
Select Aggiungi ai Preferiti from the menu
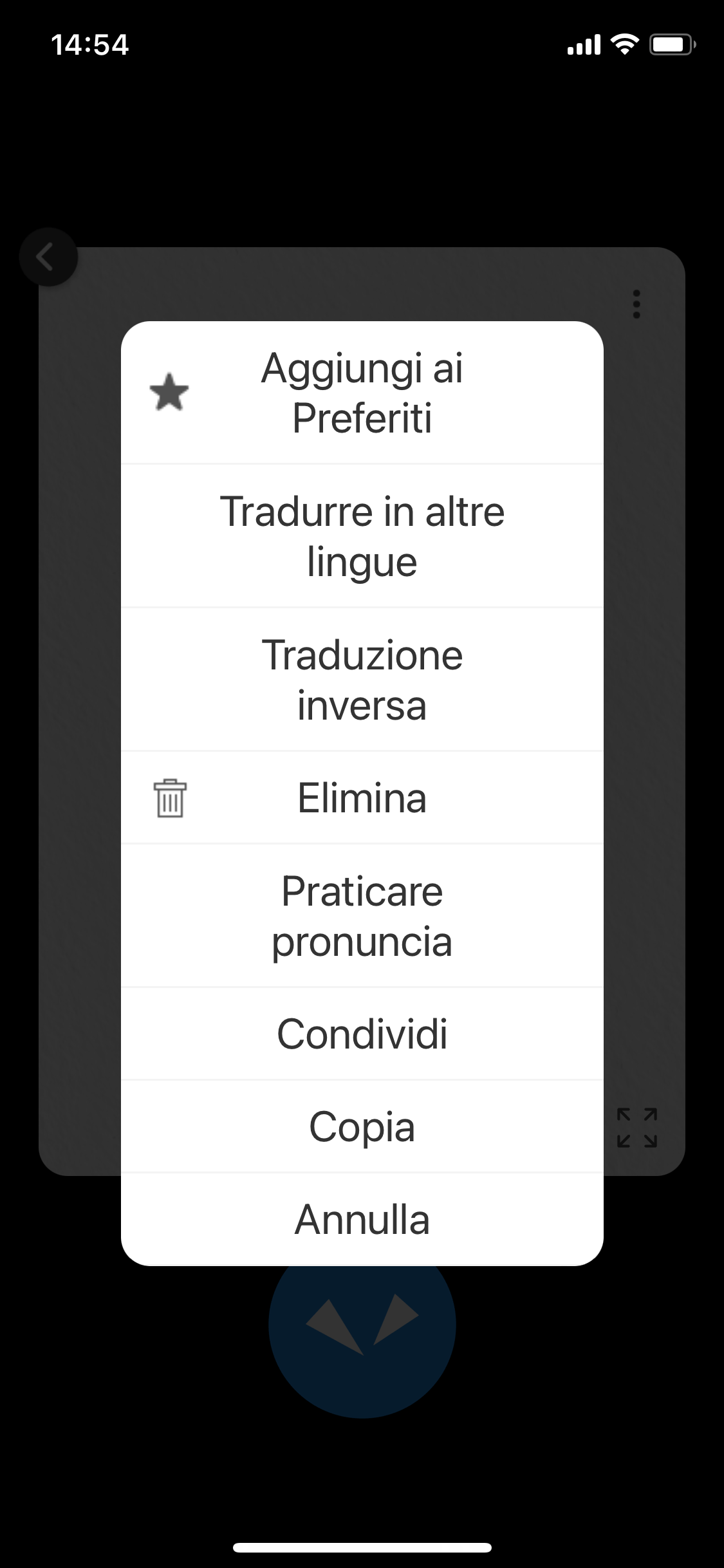(362, 394)
